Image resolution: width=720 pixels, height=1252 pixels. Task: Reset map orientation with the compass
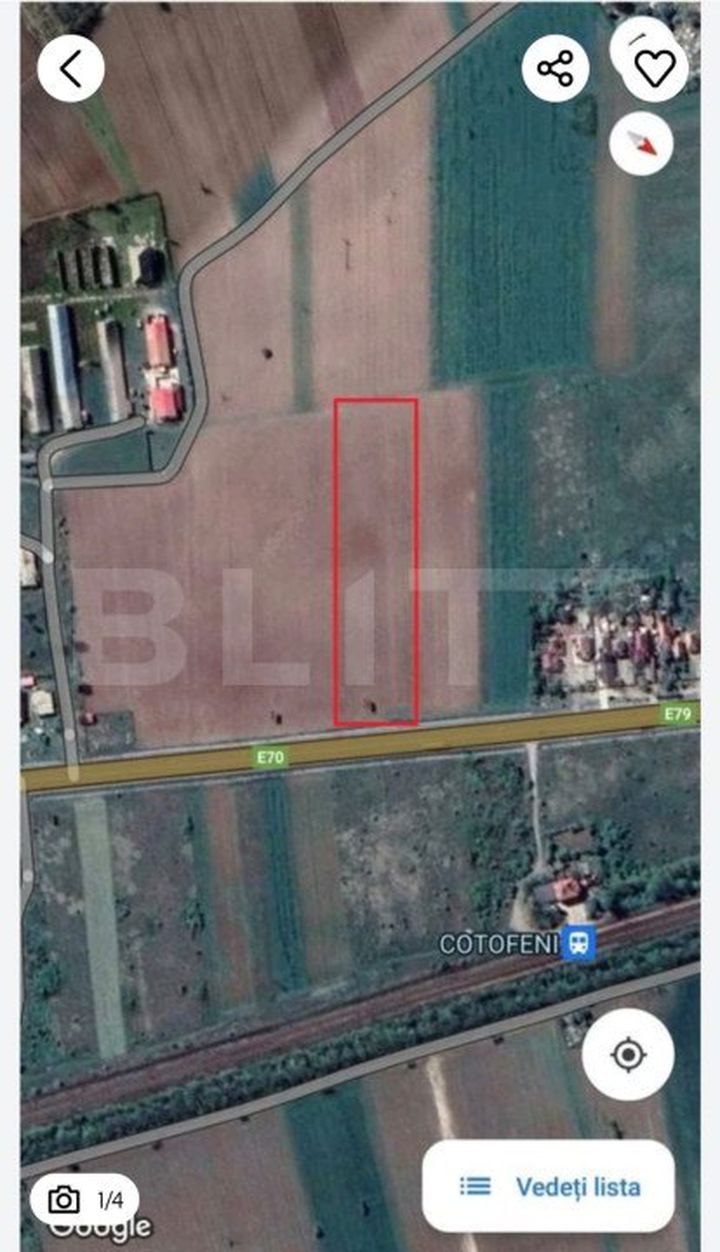(641, 143)
